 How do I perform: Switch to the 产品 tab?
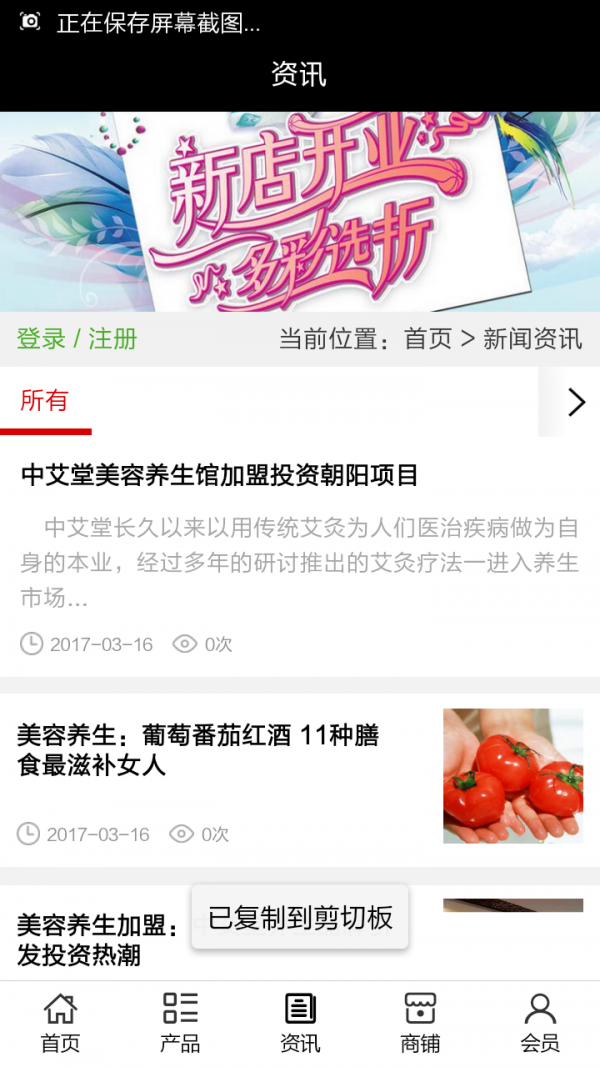pyautogui.click(x=180, y=1023)
